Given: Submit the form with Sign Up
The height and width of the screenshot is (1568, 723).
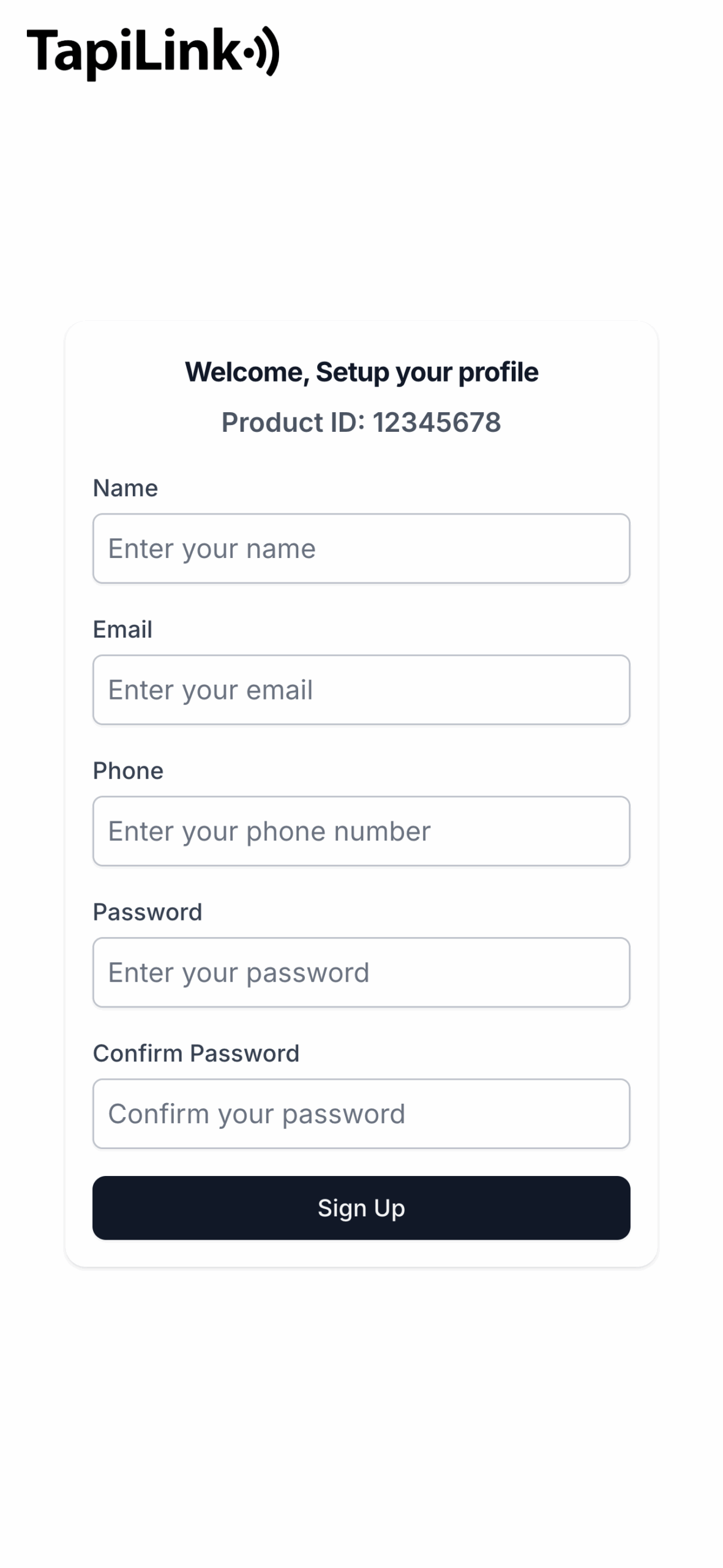Looking at the screenshot, I should click(x=361, y=1208).
